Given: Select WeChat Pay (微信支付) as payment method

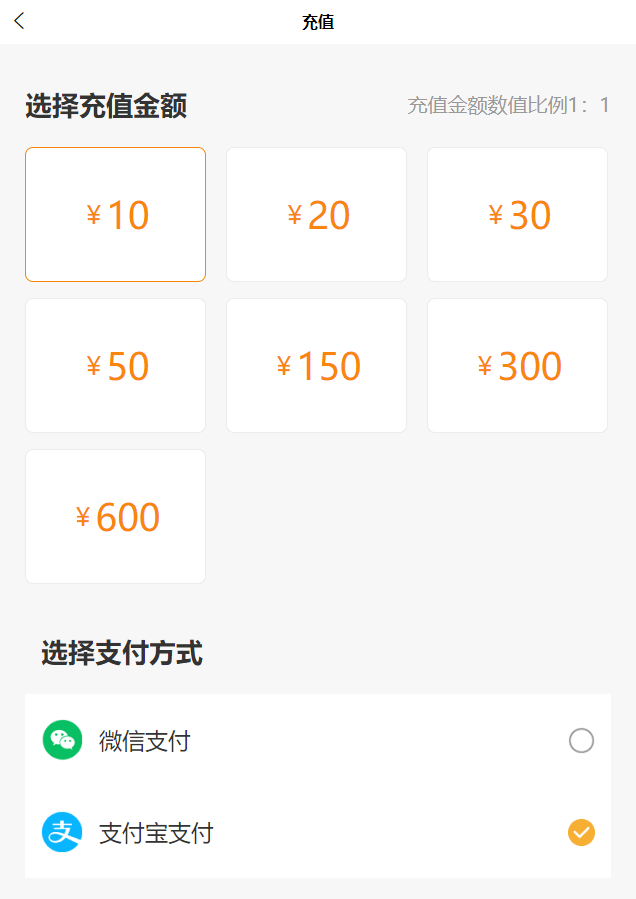Looking at the screenshot, I should [318, 741].
